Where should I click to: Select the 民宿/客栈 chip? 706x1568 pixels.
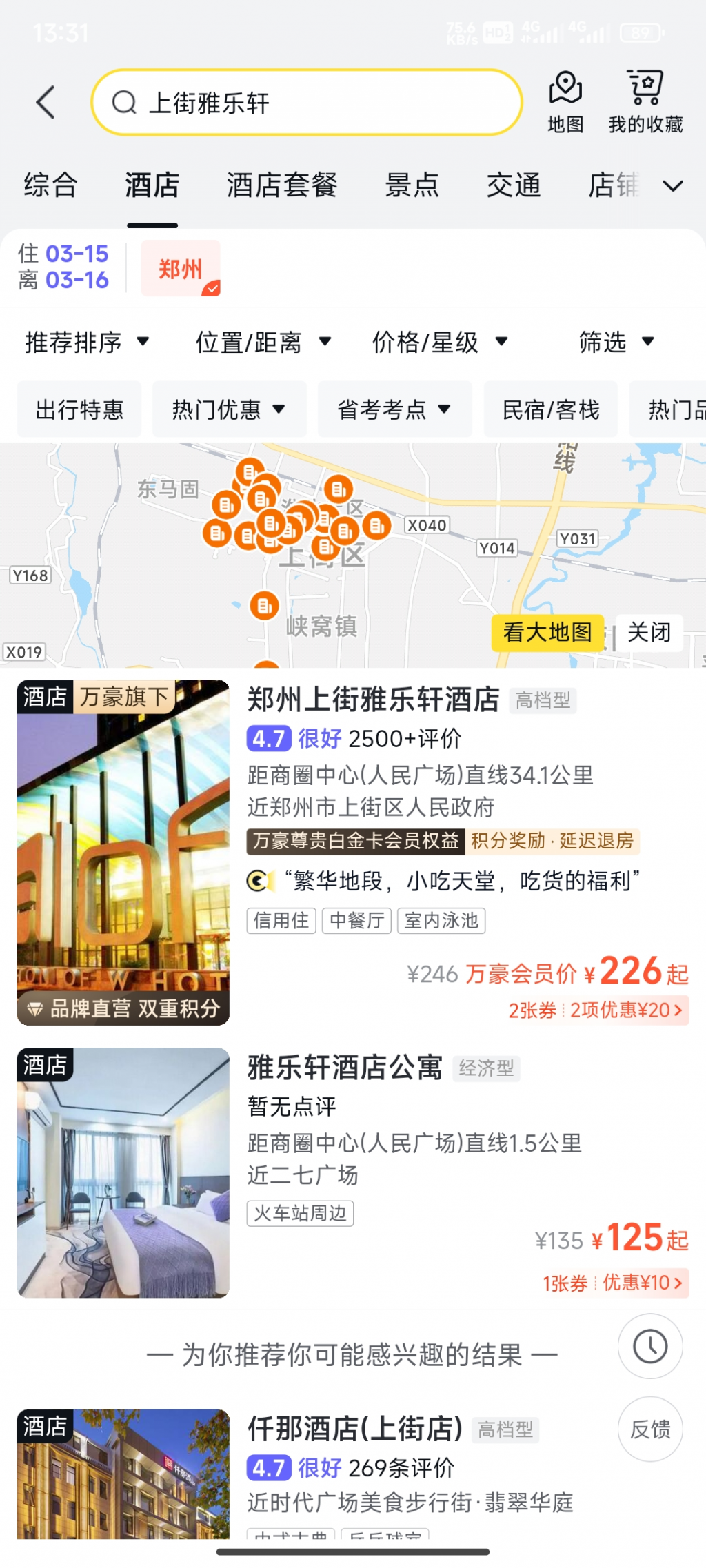pos(550,409)
